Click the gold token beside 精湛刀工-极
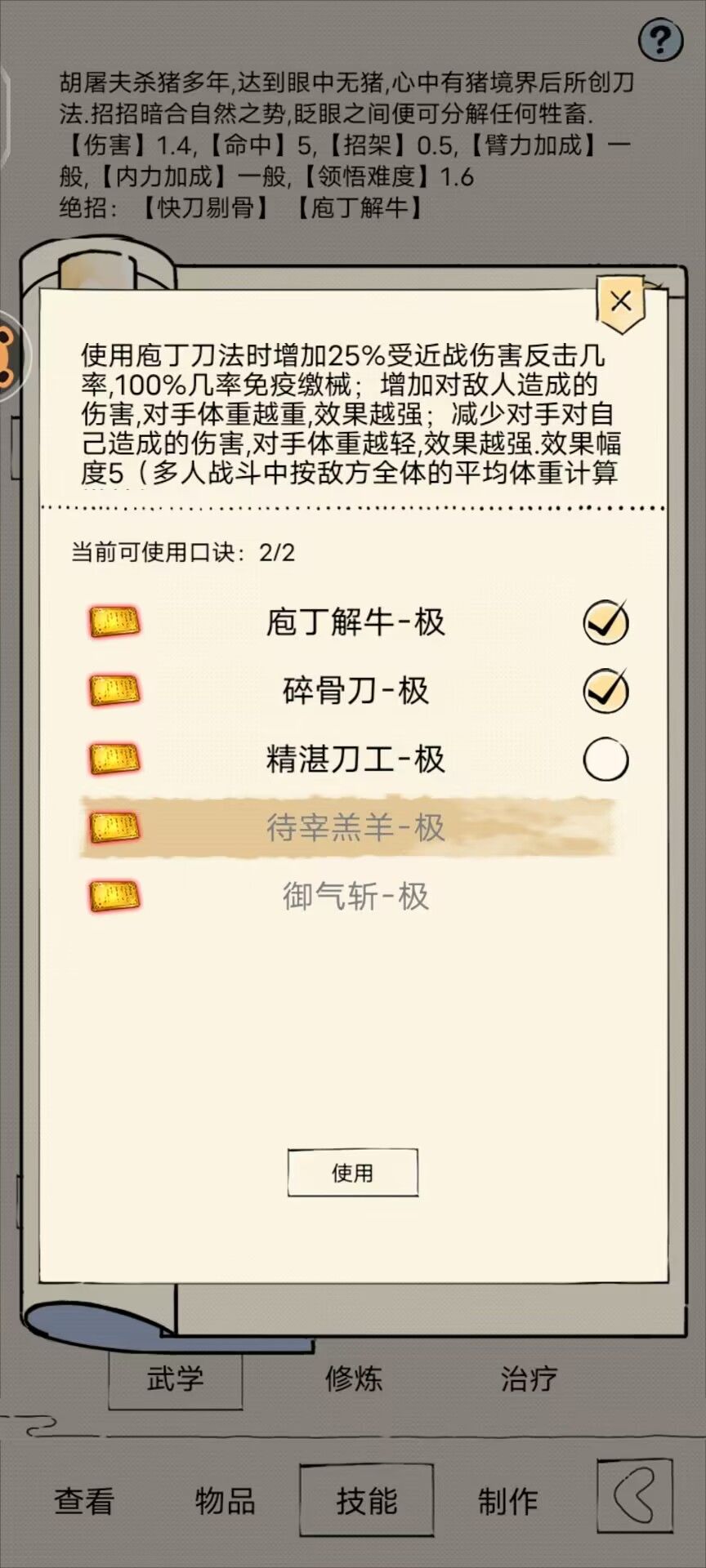The height and width of the screenshot is (1568, 706). click(x=114, y=759)
